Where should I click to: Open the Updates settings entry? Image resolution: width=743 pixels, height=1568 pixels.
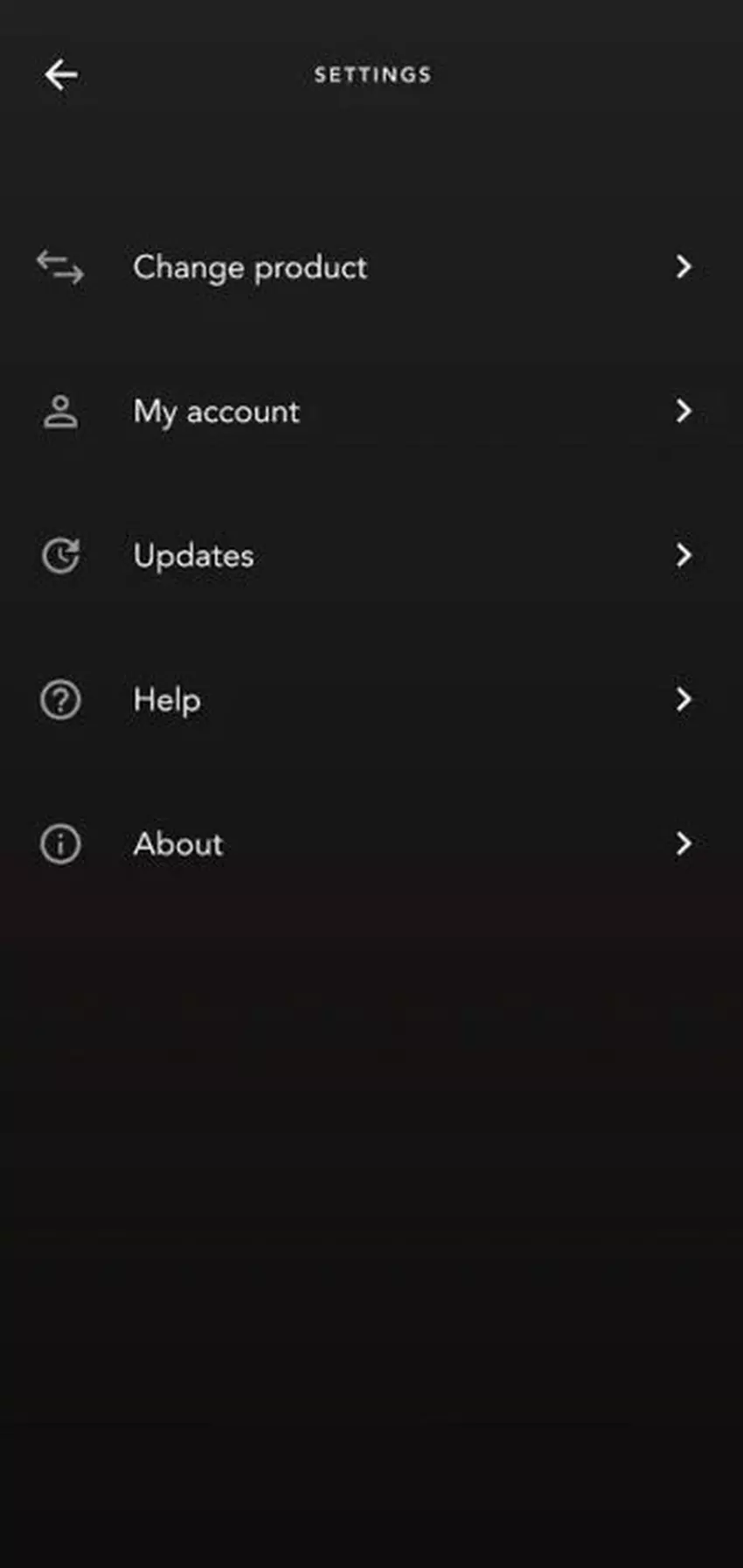193,555
